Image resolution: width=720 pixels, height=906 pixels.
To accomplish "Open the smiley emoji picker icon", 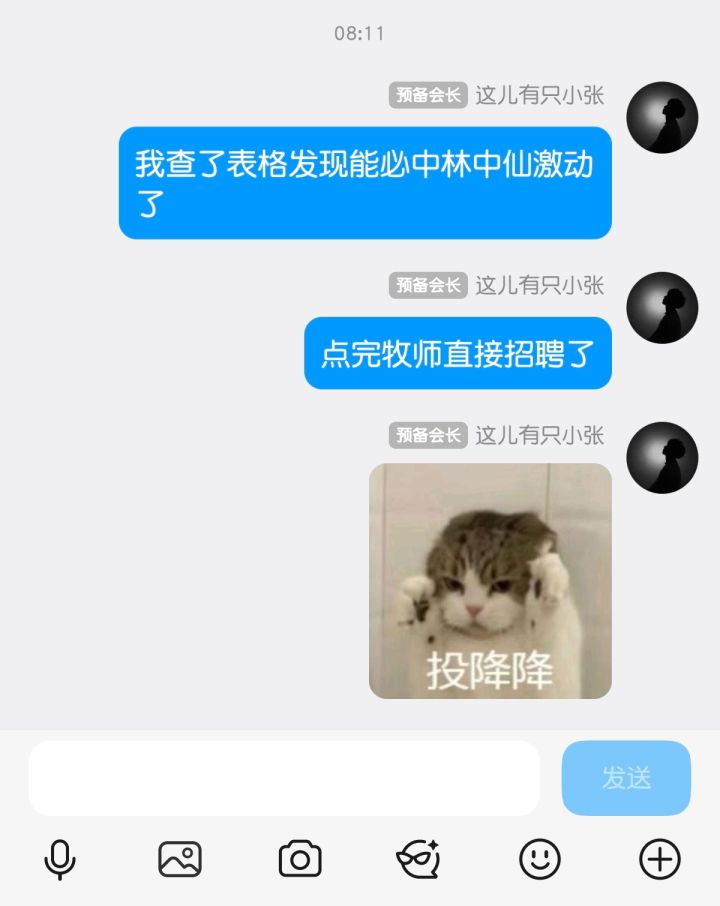I will point(539,858).
